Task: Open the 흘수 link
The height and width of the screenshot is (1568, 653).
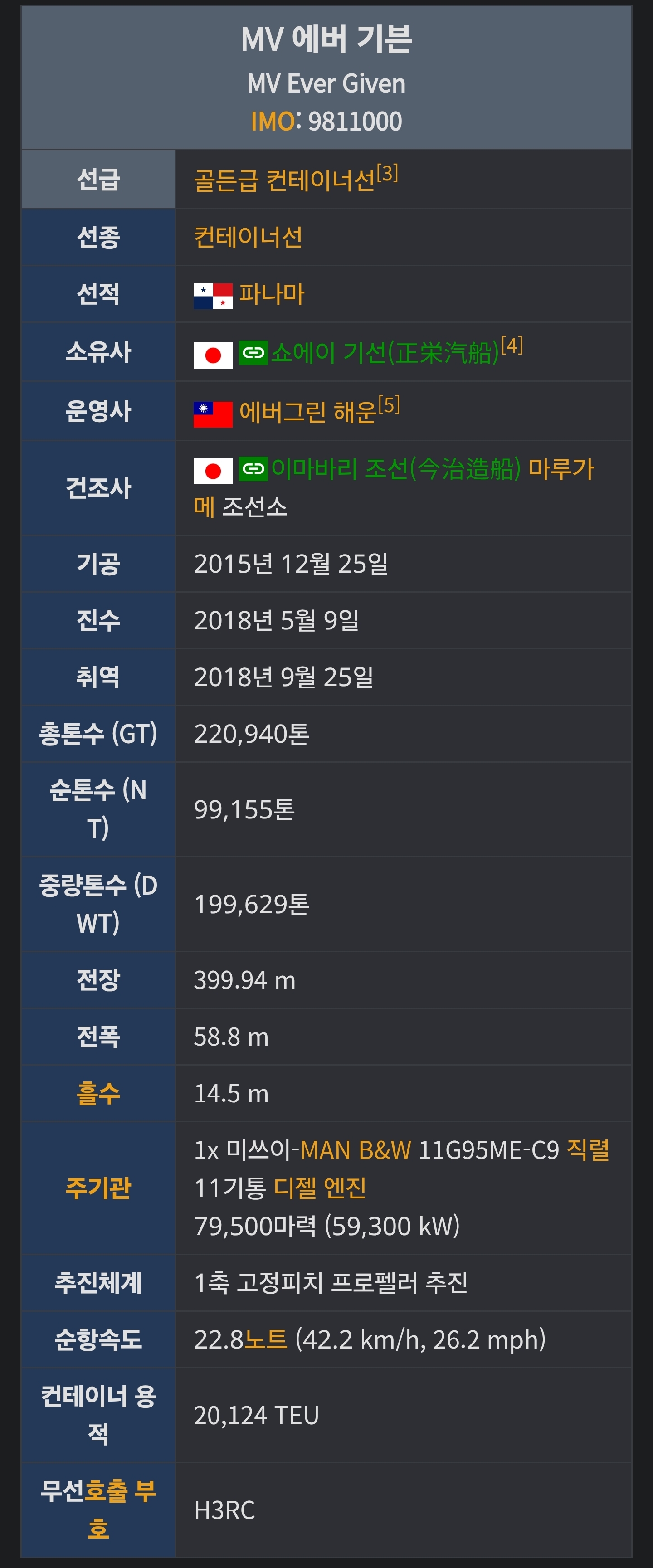Action: [98, 1093]
